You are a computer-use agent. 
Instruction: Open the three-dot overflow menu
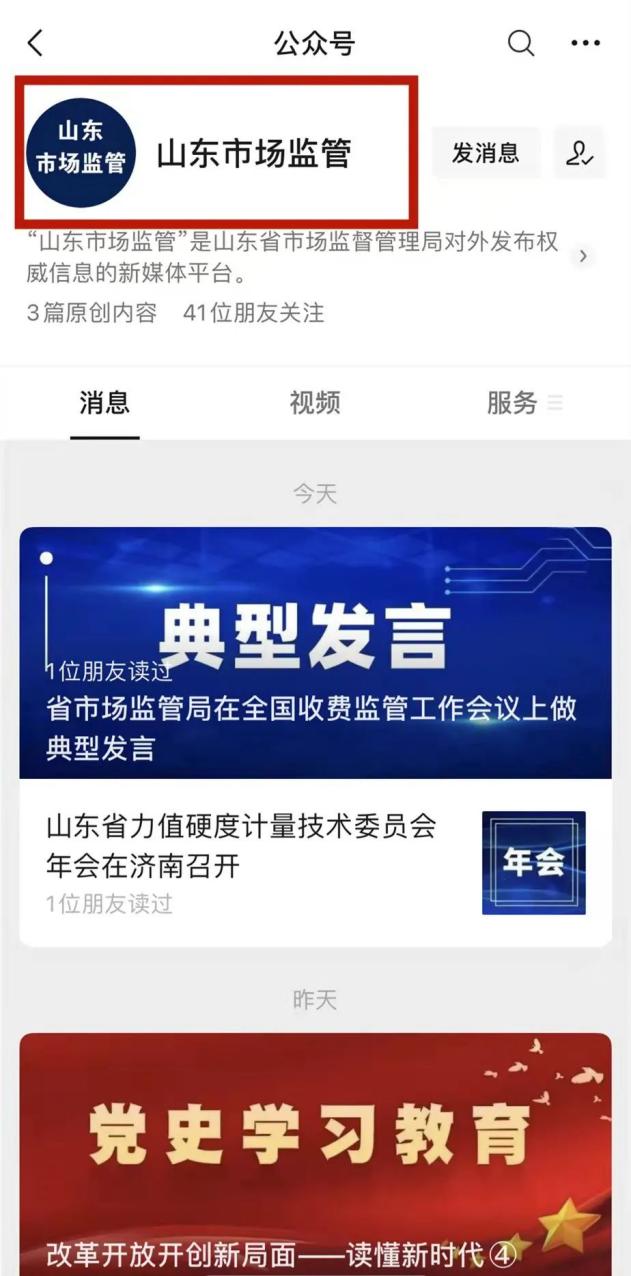tap(585, 43)
